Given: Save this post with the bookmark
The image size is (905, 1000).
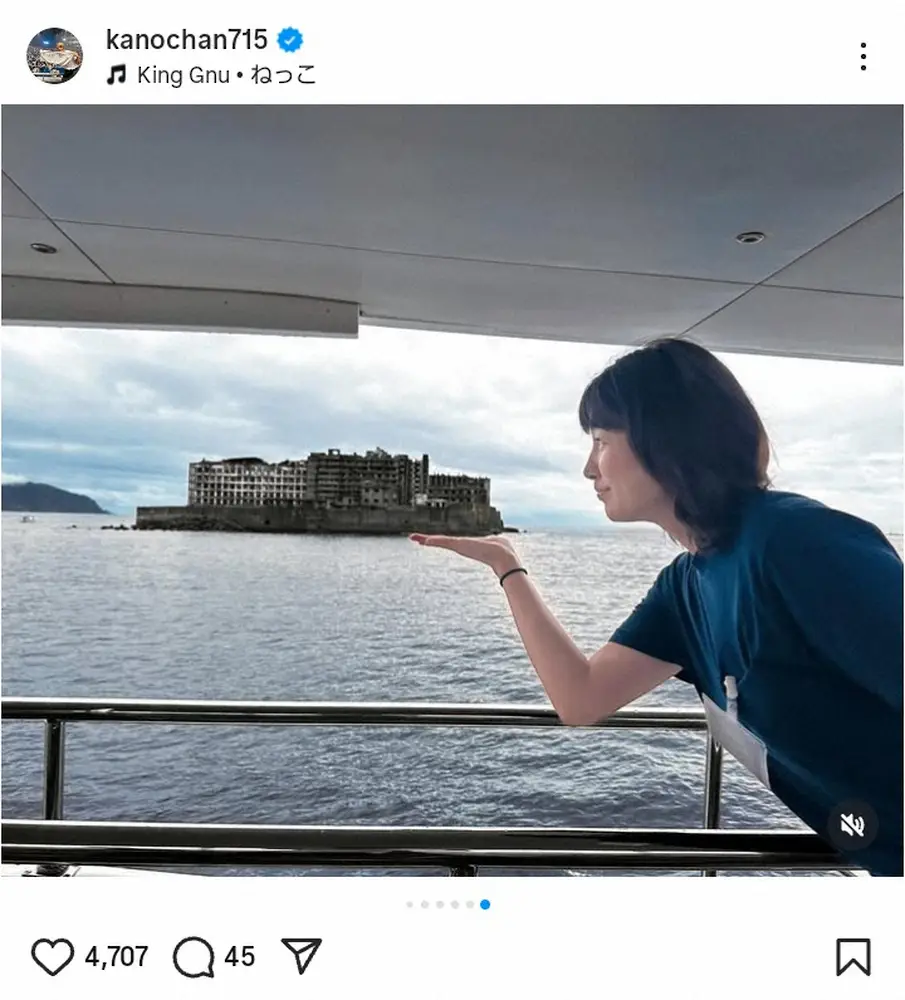Looking at the screenshot, I should pyautogui.click(x=852, y=957).
